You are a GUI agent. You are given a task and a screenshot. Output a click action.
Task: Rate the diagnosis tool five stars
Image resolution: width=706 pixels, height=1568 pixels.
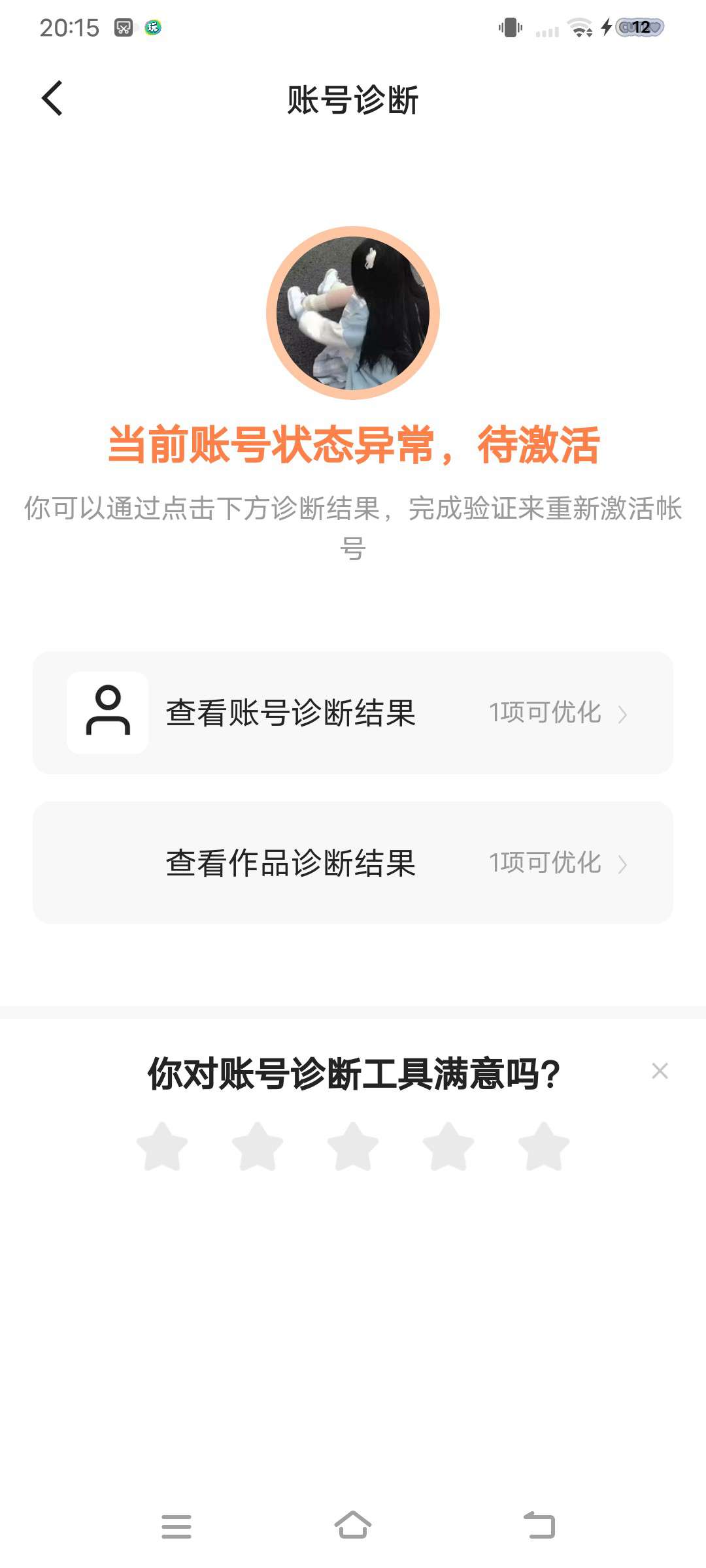click(x=544, y=1146)
